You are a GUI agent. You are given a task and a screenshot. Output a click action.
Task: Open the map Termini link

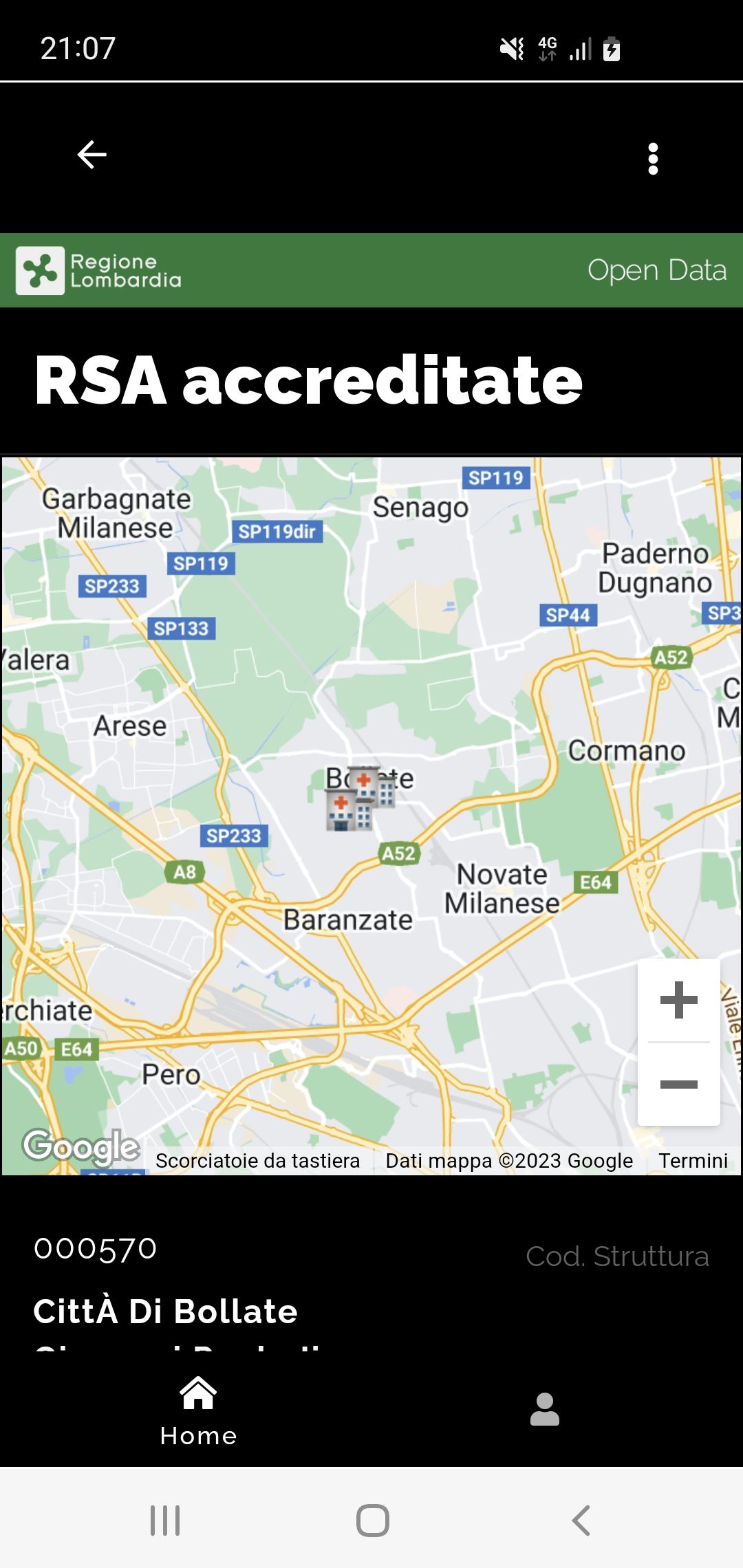pyautogui.click(x=693, y=1161)
